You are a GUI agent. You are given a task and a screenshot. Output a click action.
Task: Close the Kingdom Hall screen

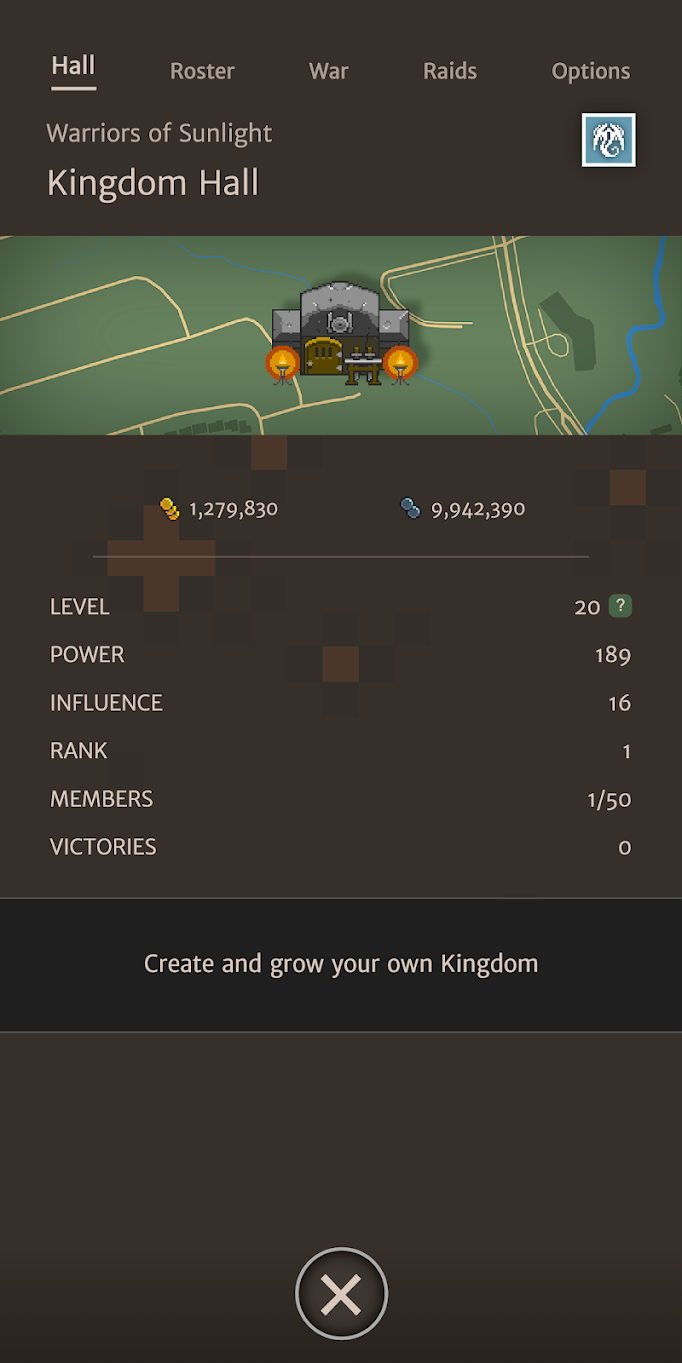click(341, 1295)
